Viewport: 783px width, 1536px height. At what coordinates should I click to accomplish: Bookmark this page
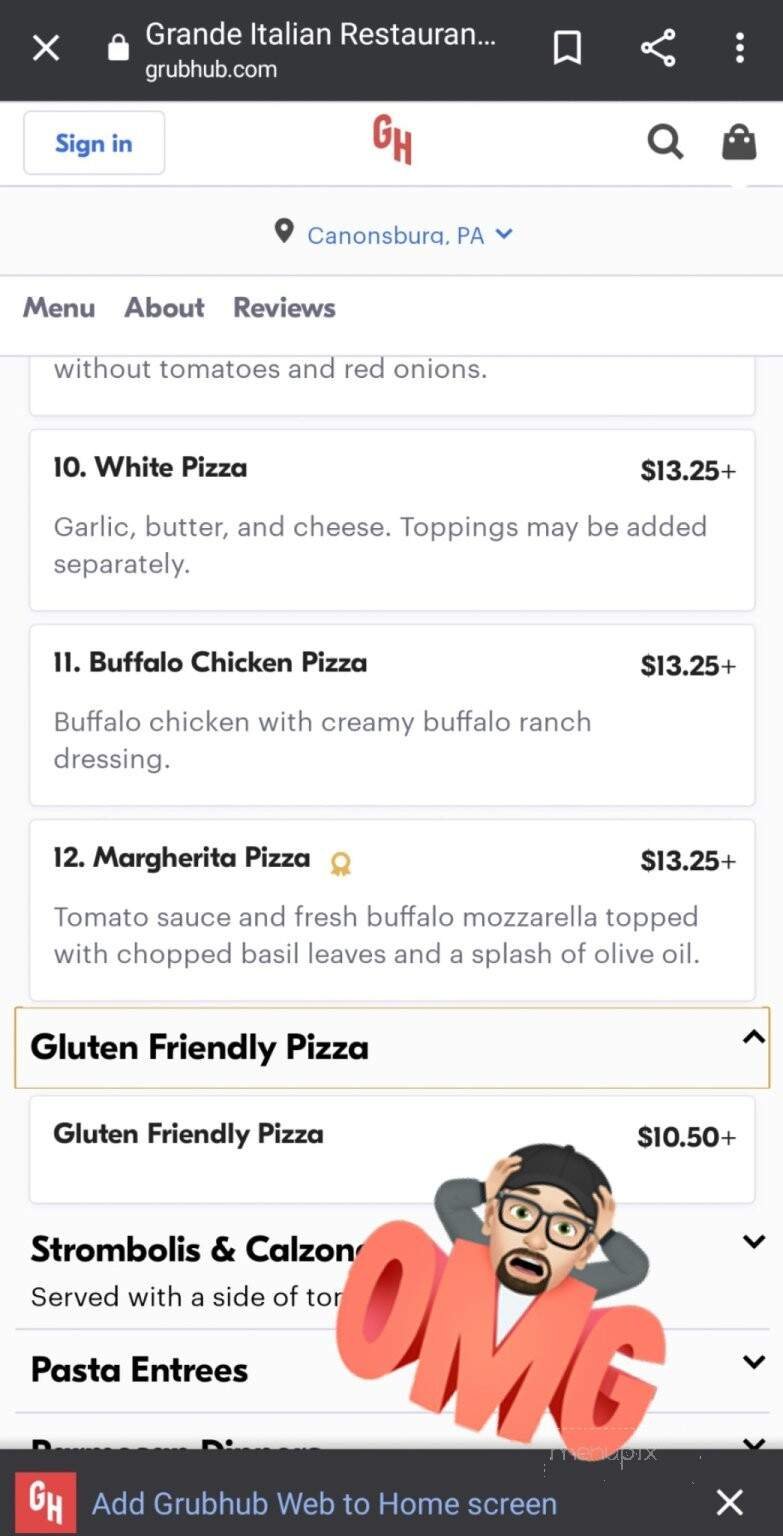click(x=567, y=47)
